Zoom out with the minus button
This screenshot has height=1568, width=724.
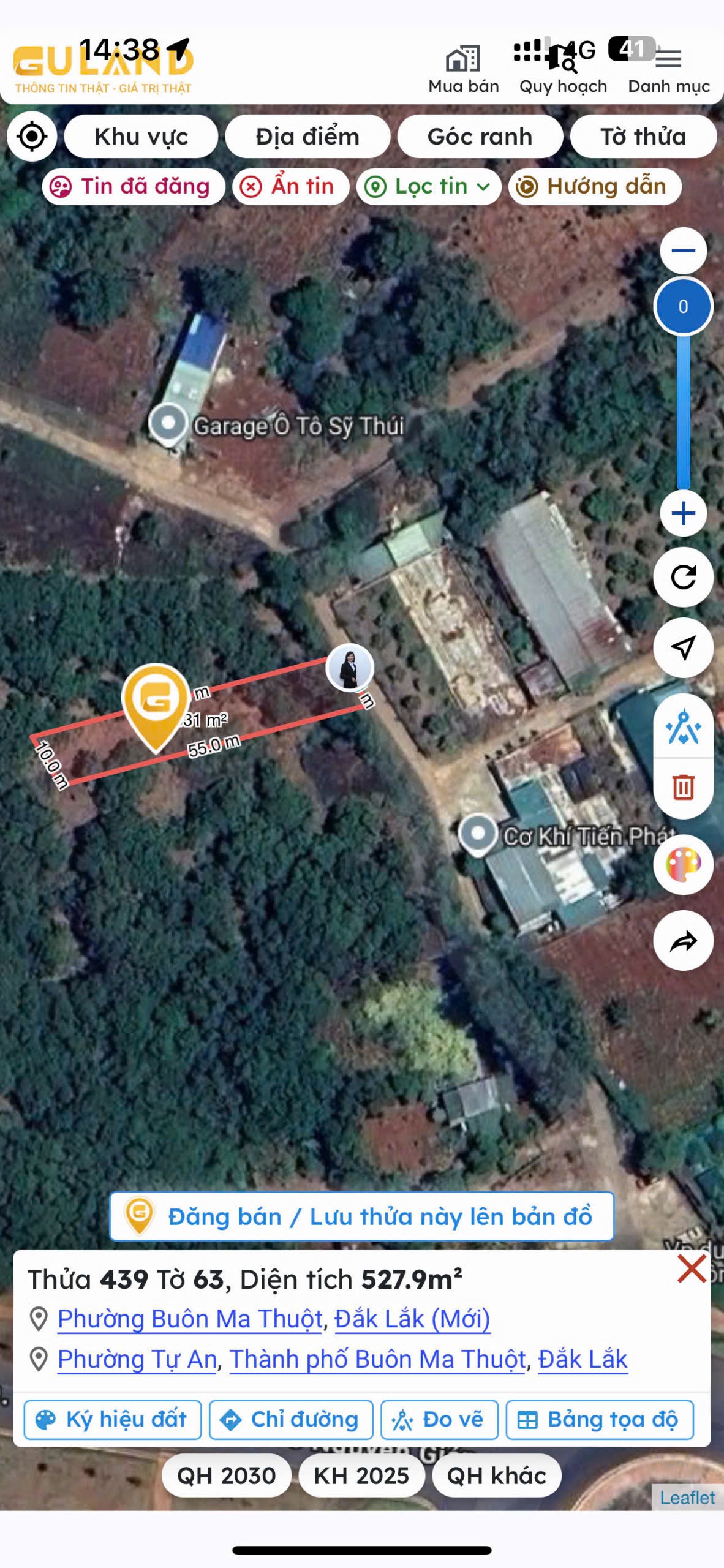[683, 251]
